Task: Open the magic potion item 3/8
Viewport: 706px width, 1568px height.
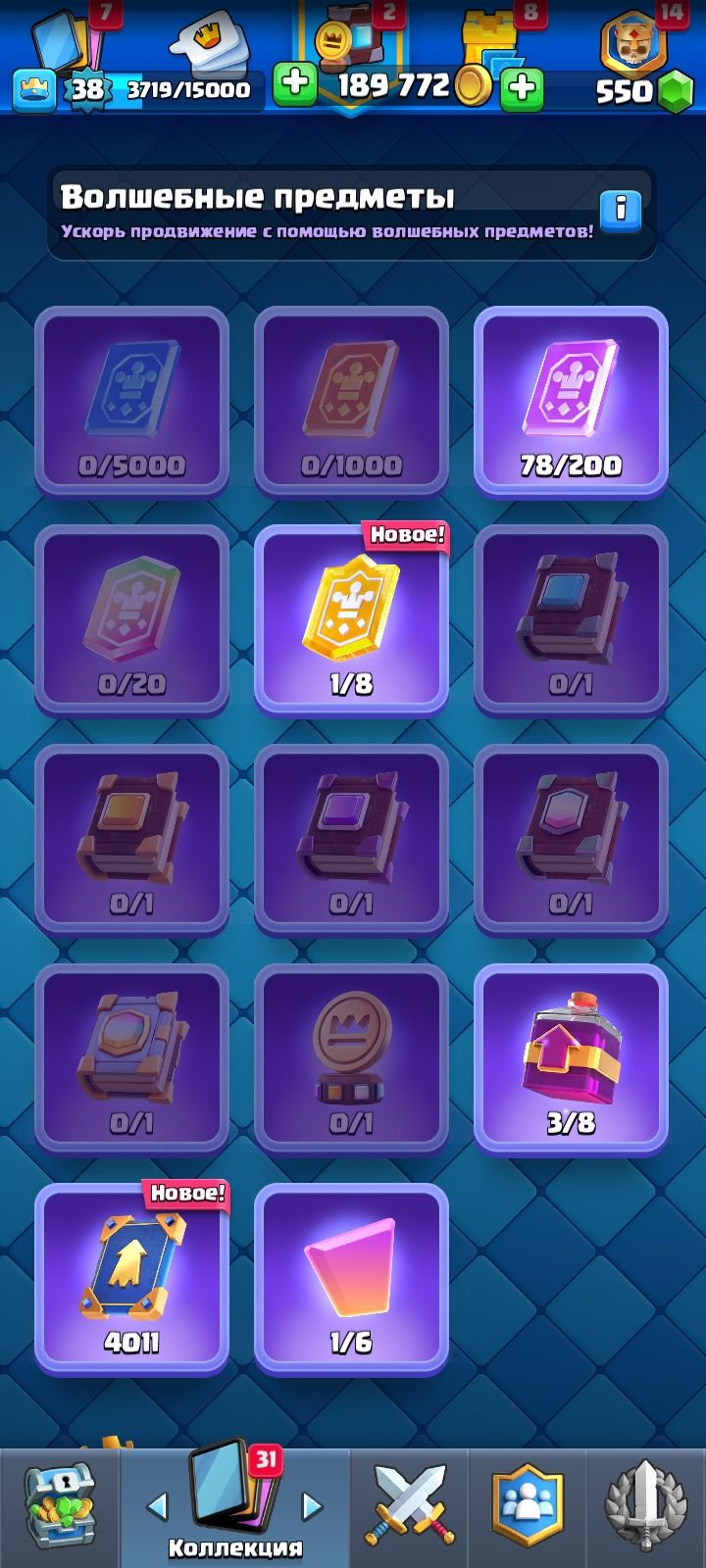Action: [x=571, y=1060]
